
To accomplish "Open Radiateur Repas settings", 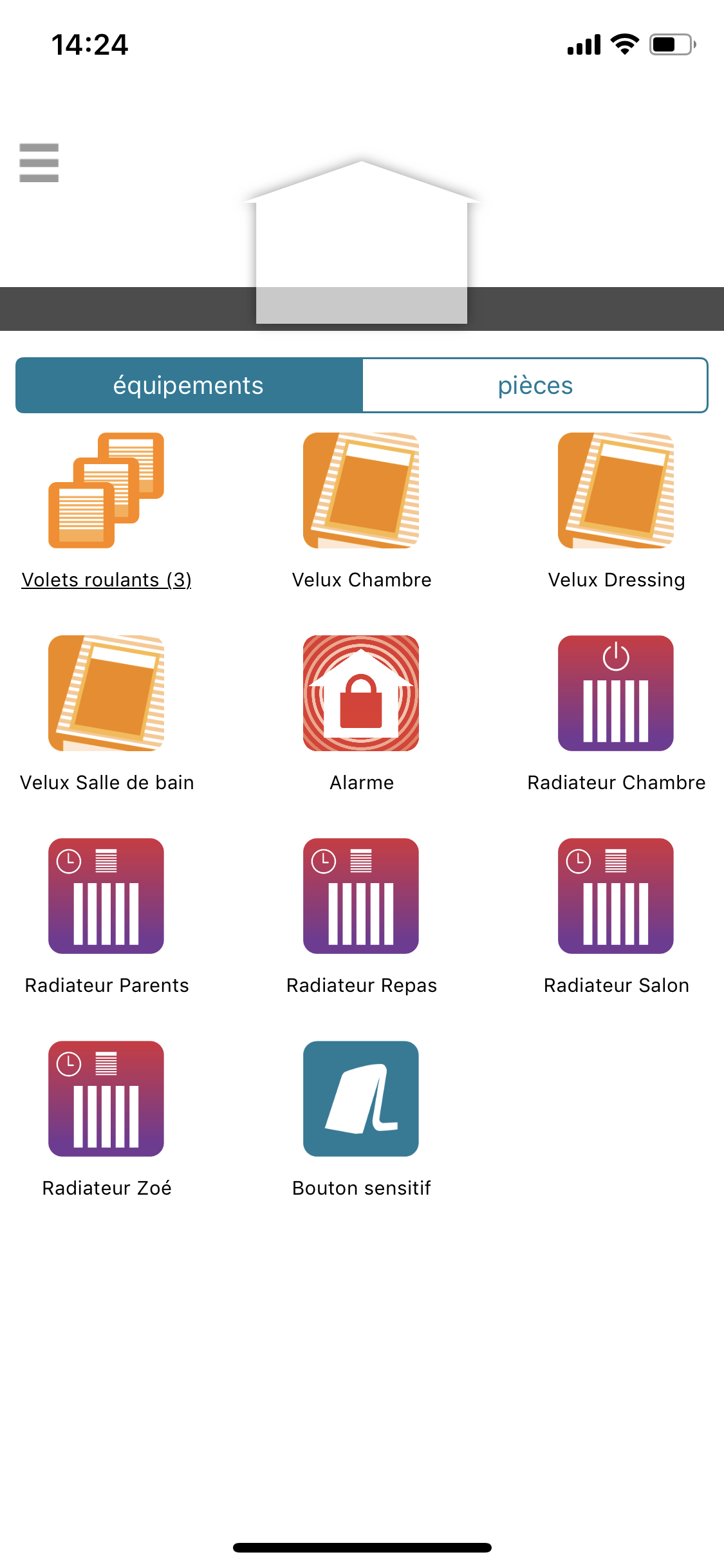I will [x=361, y=896].
